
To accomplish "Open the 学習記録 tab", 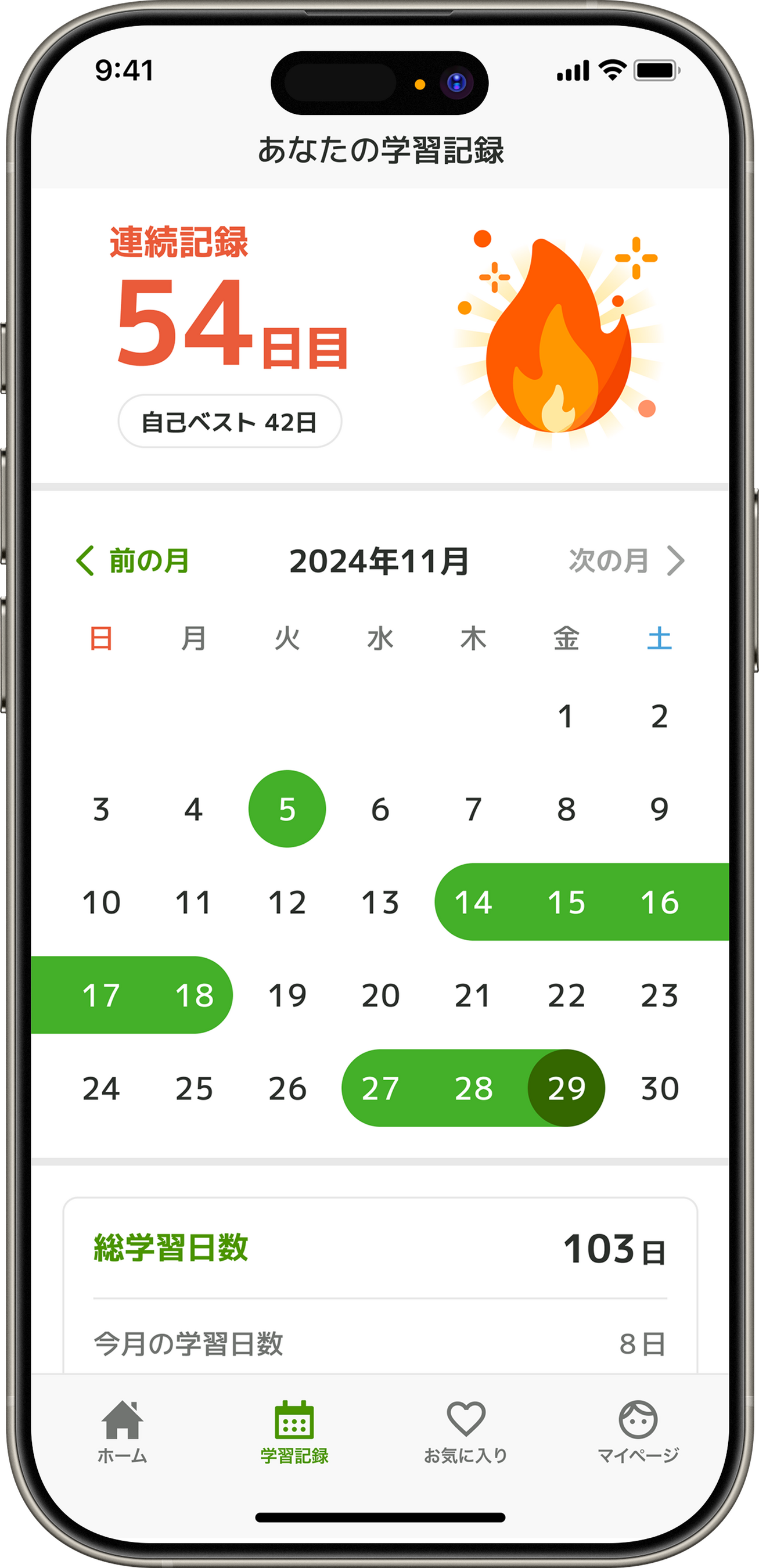I will [x=294, y=1432].
